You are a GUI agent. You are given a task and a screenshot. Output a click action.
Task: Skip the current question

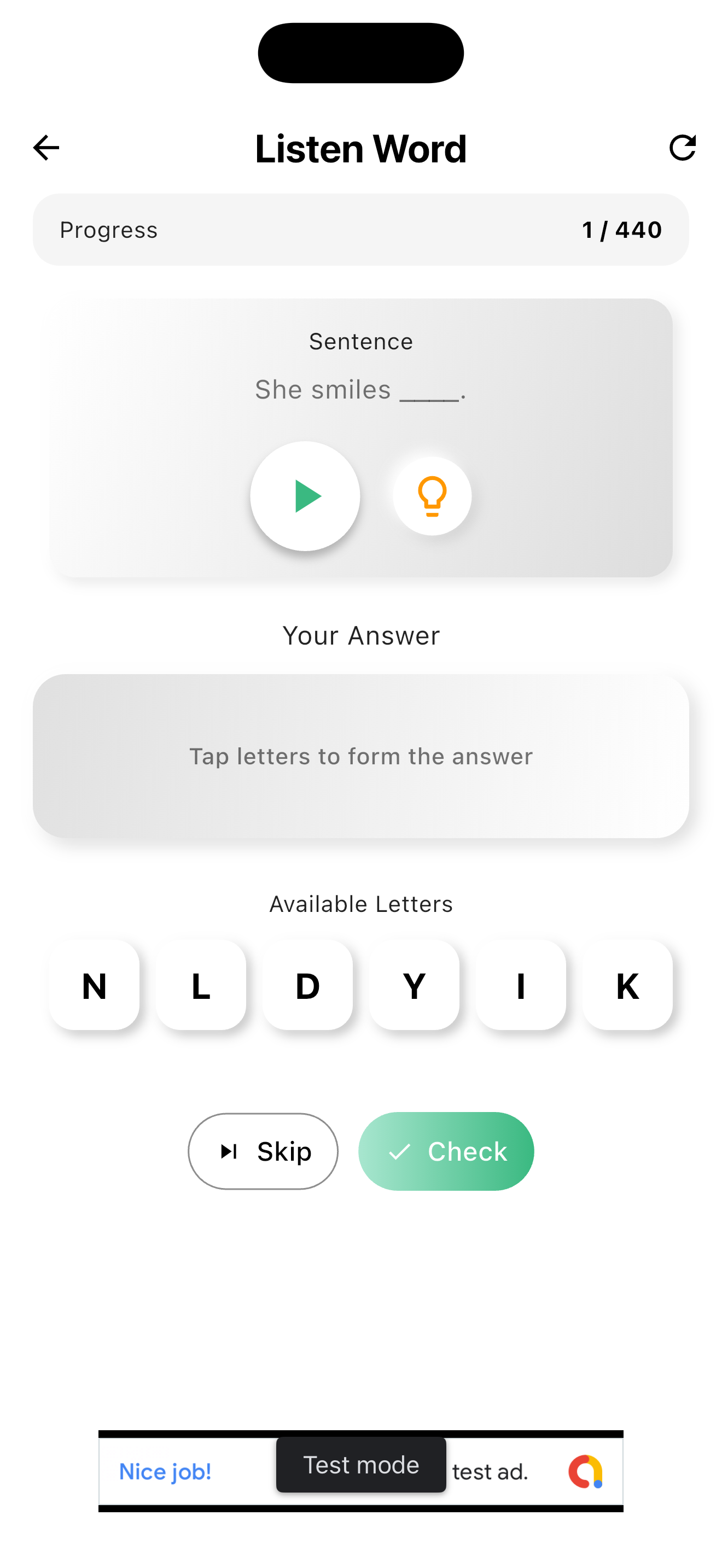point(263,1150)
